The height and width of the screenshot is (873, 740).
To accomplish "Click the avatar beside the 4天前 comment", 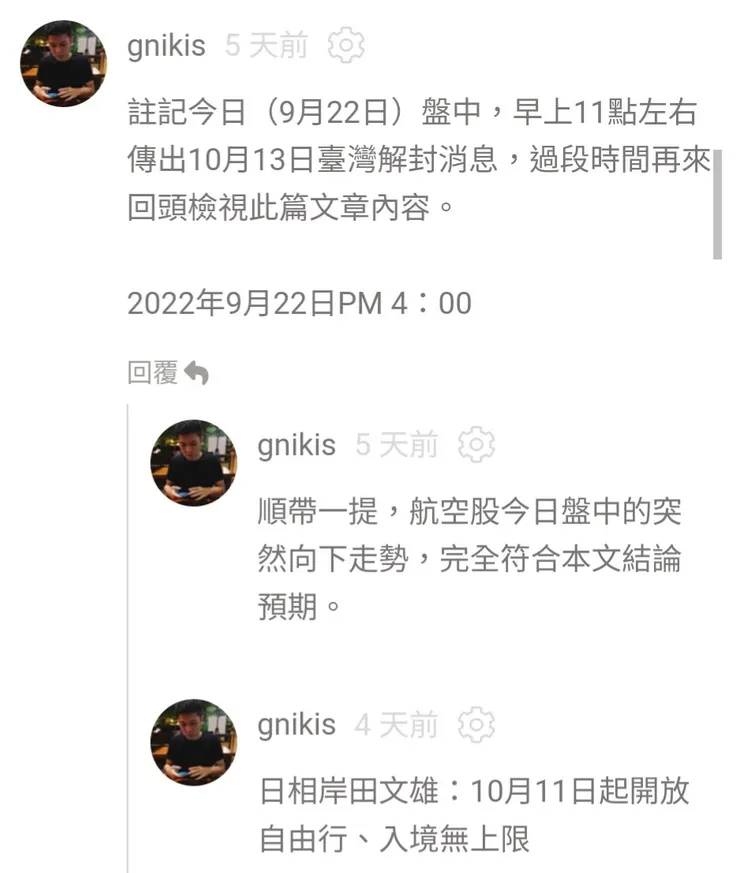I will coord(192,742).
